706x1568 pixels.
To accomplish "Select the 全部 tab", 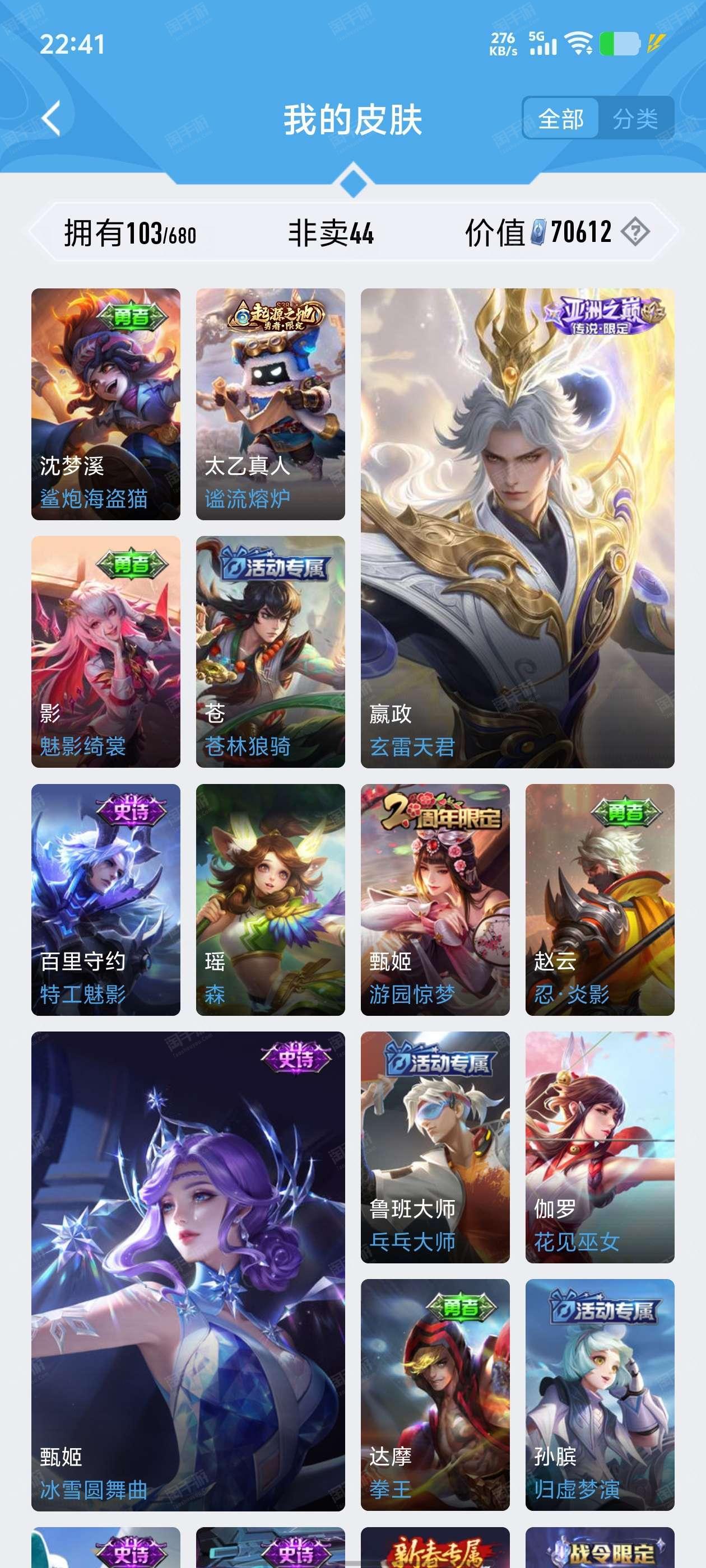I will tap(560, 118).
